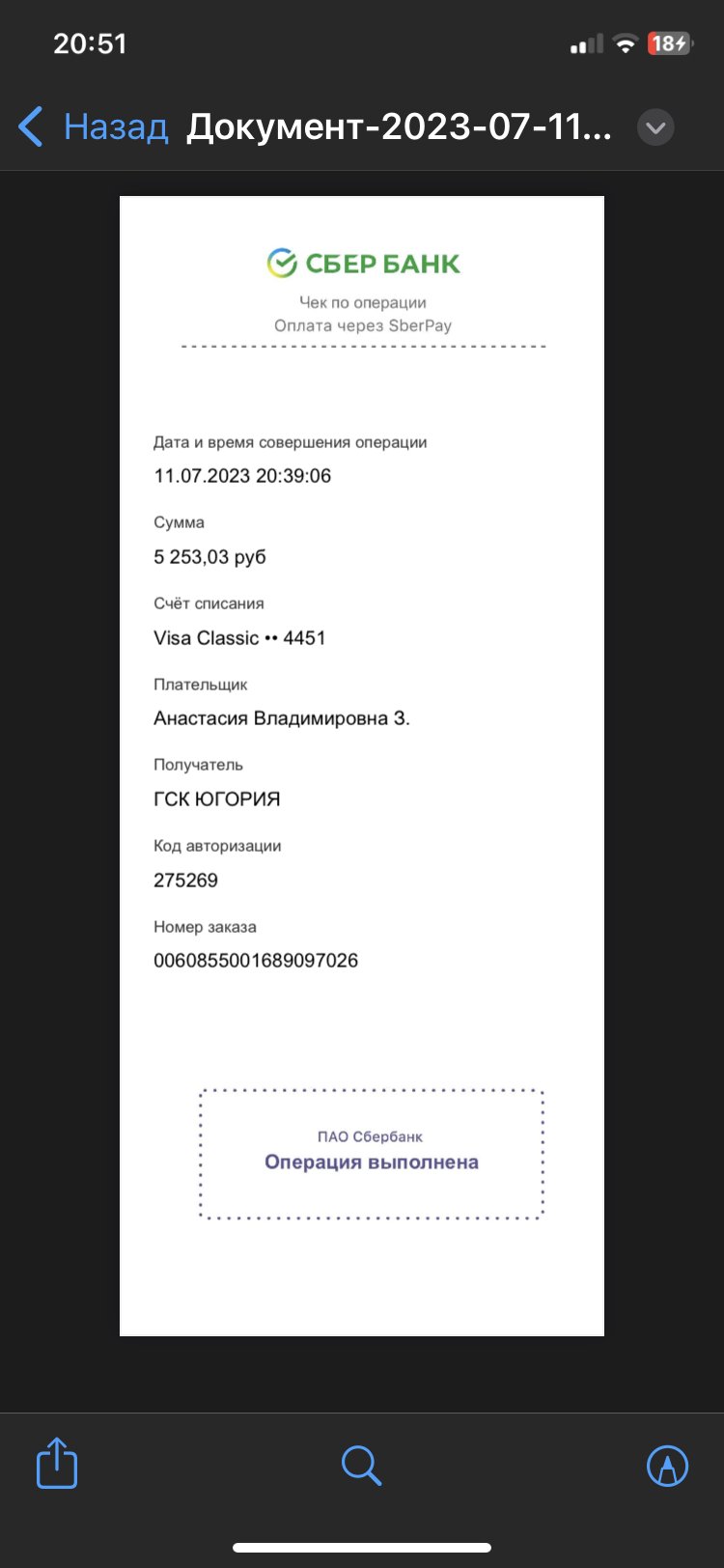Share the receipt document

click(57, 1463)
